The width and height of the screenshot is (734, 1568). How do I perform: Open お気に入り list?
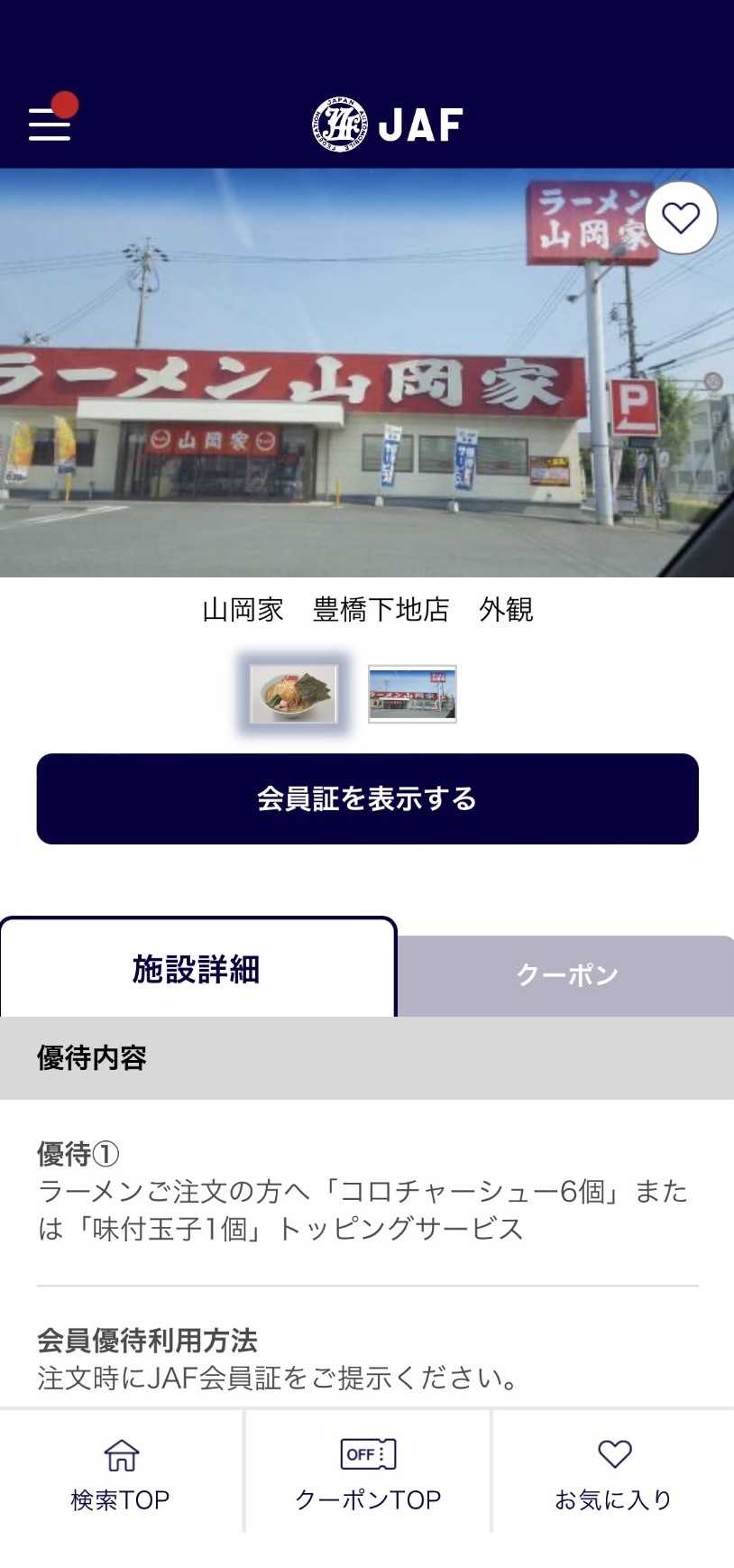614,1472
